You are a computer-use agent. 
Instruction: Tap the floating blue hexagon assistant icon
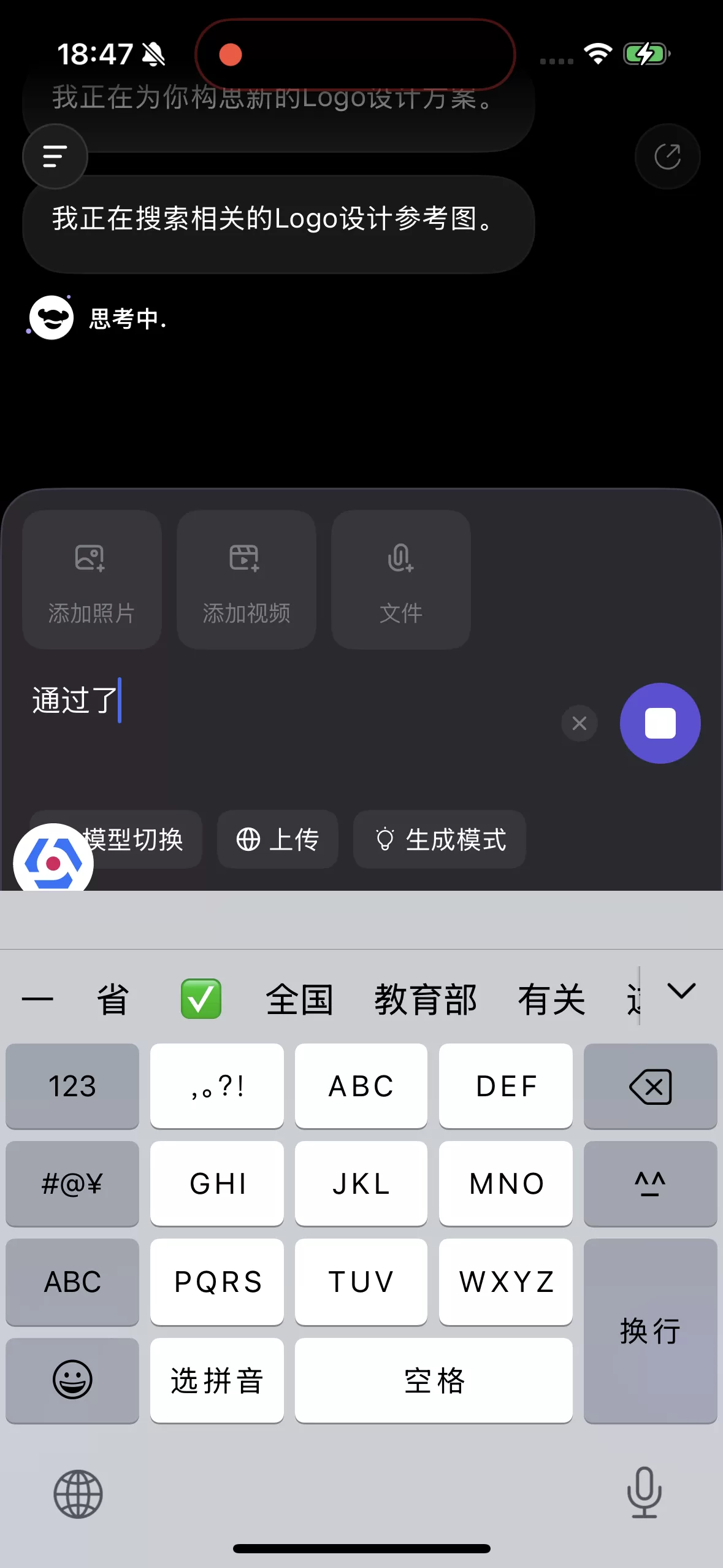[x=53, y=862]
